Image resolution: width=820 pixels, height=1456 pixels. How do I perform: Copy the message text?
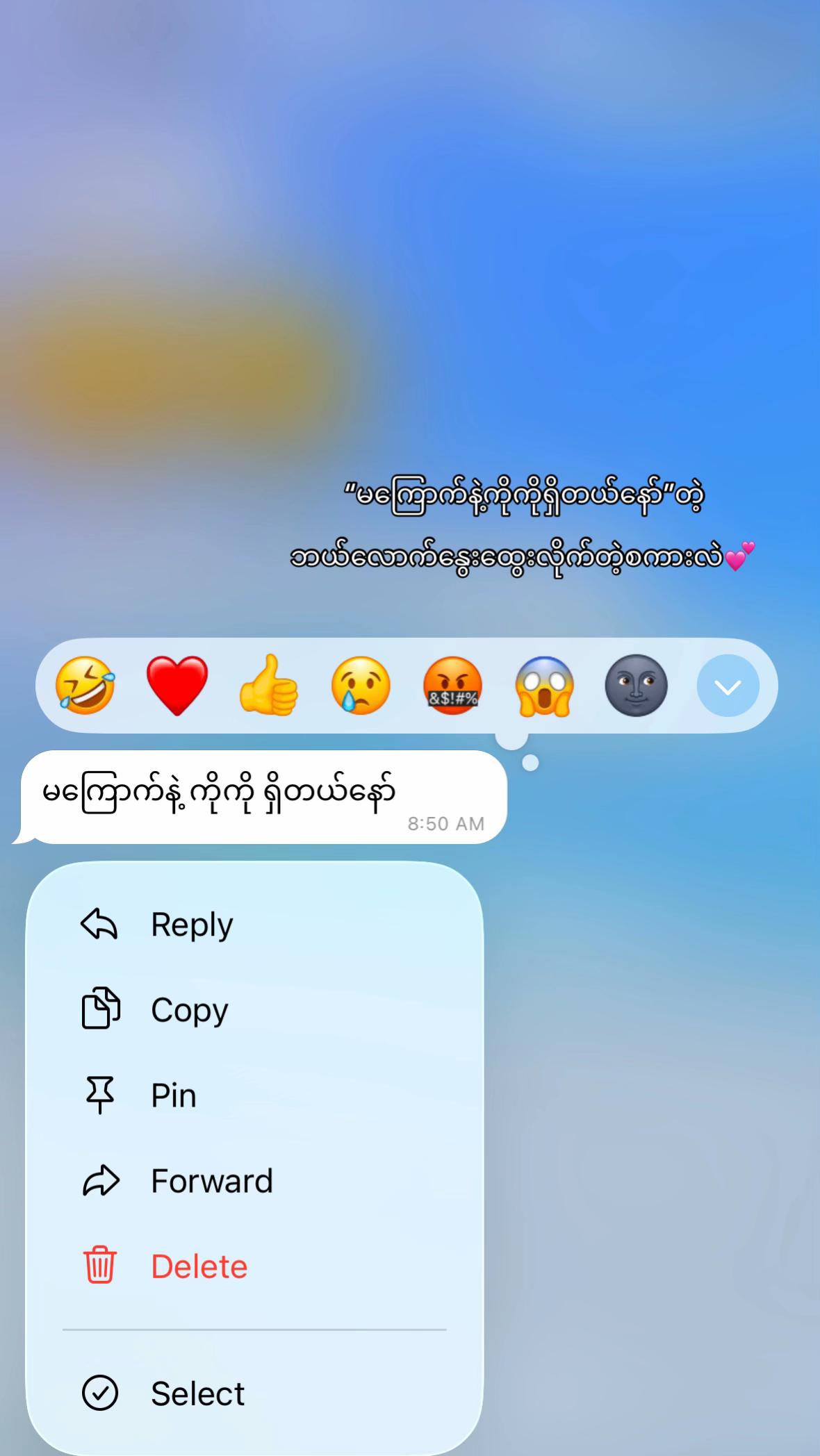[x=254, y=1010]
